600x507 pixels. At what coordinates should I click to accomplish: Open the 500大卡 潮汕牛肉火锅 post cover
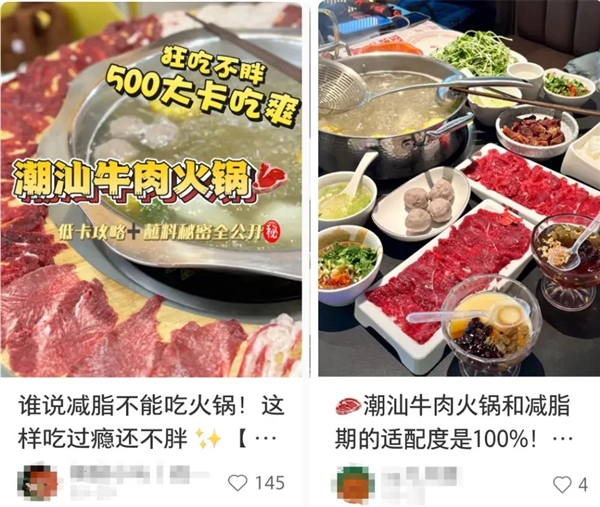coord(150,190)
